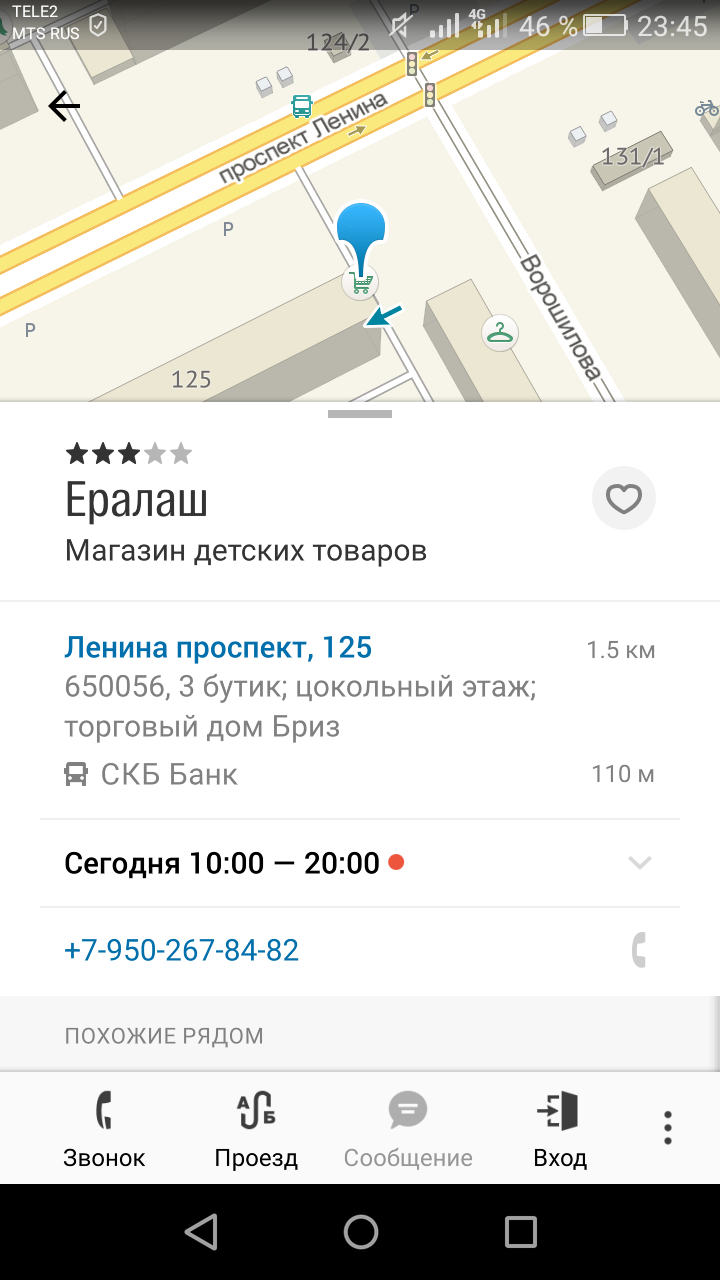Select the clothing store hanger icon on map
The height and width of the screenshot is (1280, 720).
point(499,332)
